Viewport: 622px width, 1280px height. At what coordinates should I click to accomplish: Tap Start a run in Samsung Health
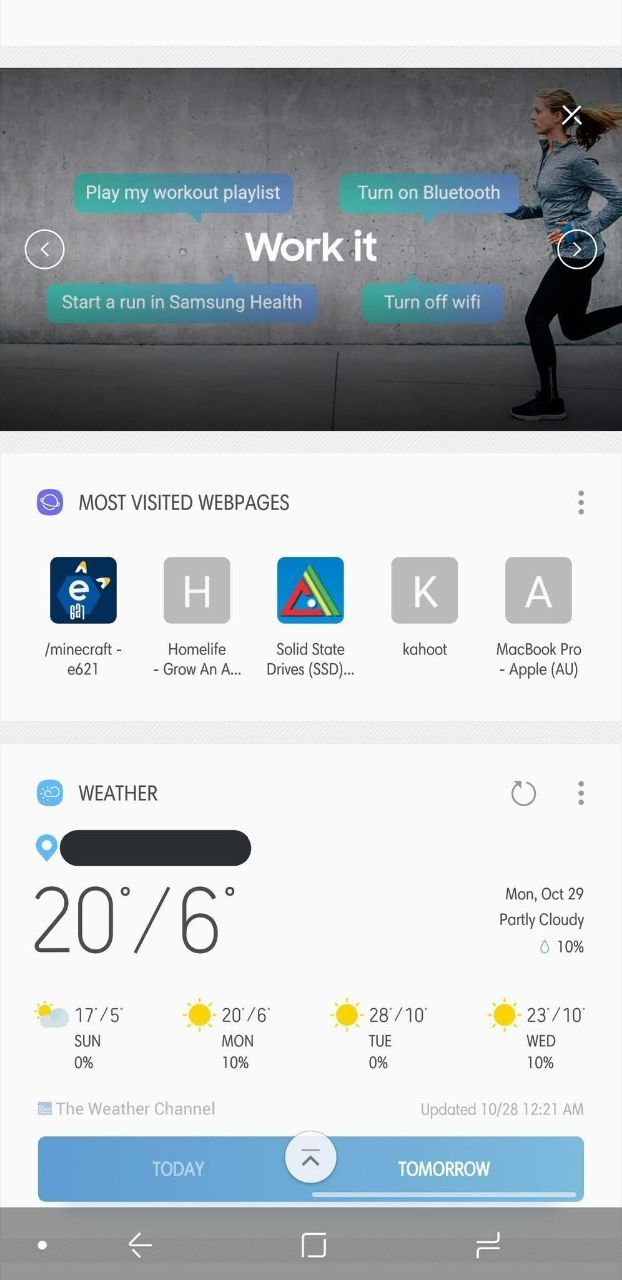point(181,302)
